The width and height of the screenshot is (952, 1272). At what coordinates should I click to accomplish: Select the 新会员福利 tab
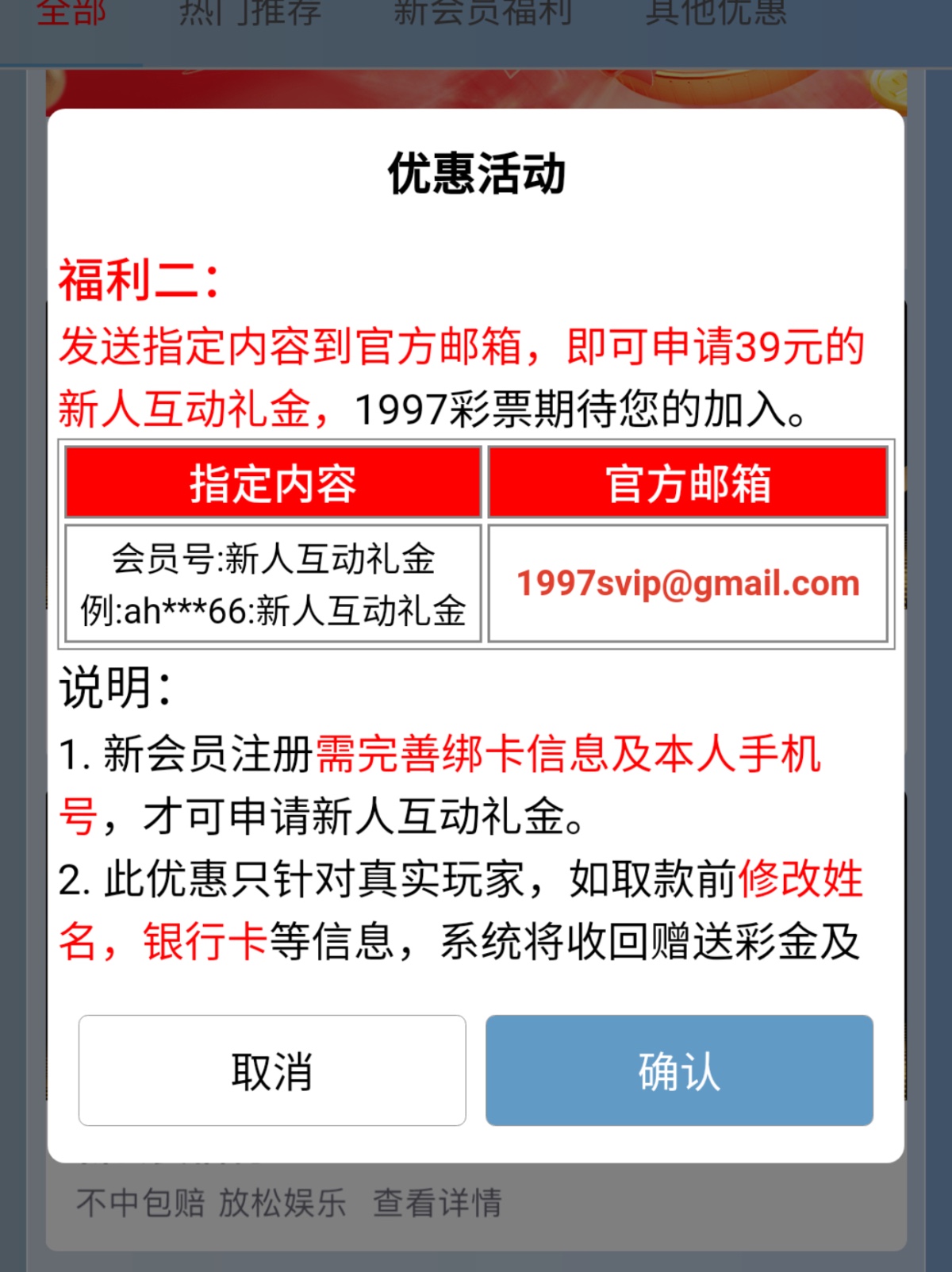(482, 14)
